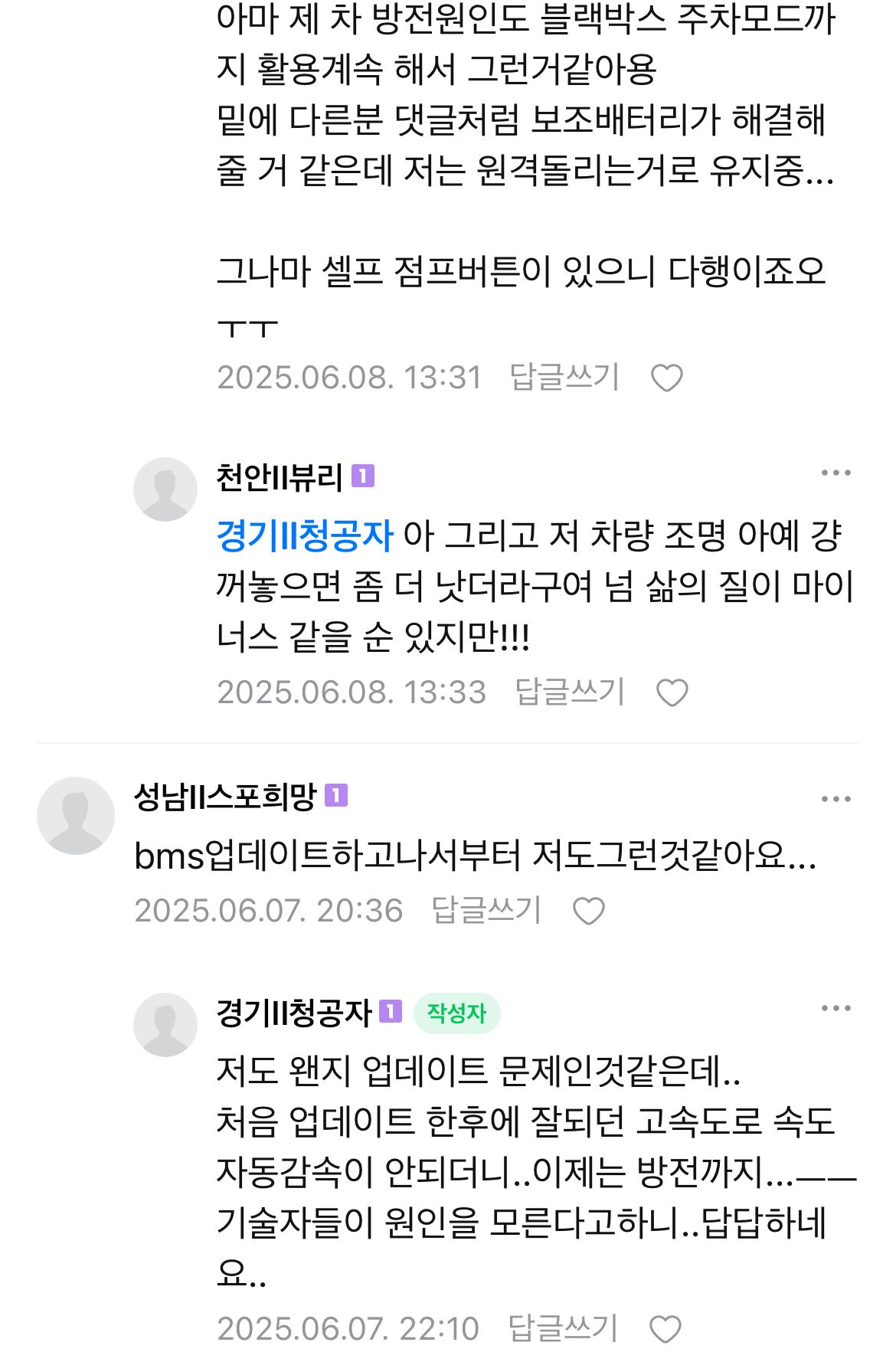Screen dimensions: 896x1352
Task: Reply to 경기II청공자's 22:10 comment
Action: click(563, 1328)
